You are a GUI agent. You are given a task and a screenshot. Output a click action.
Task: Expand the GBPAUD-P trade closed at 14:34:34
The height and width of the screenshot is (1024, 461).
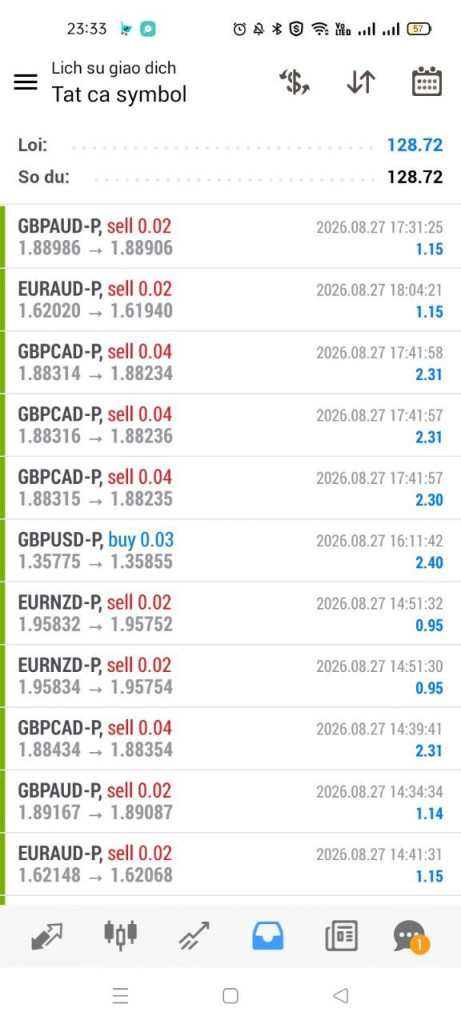pyautogui.click(x=230, y=801)
